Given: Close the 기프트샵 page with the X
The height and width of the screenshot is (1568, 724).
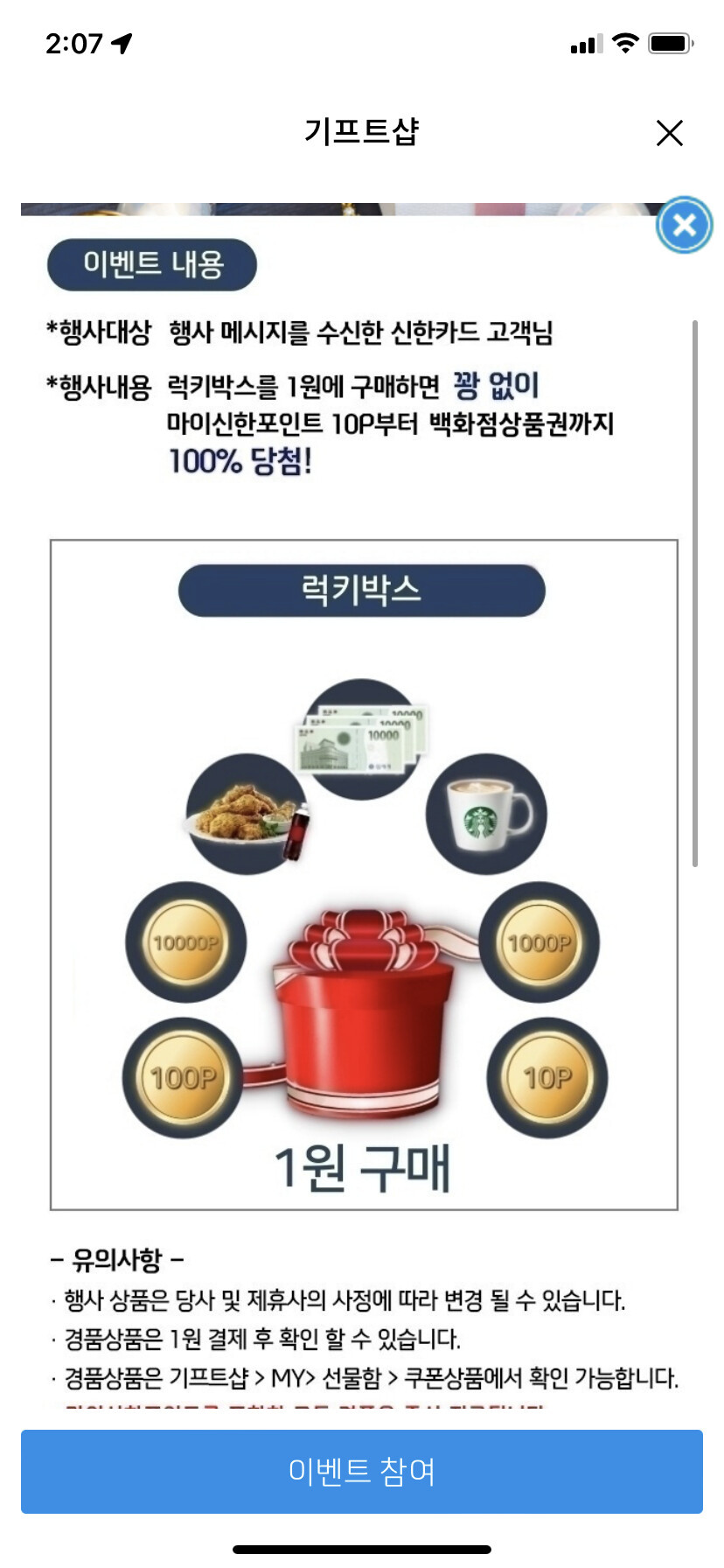Looking at the screenshot, I should [x=669, y=133].
